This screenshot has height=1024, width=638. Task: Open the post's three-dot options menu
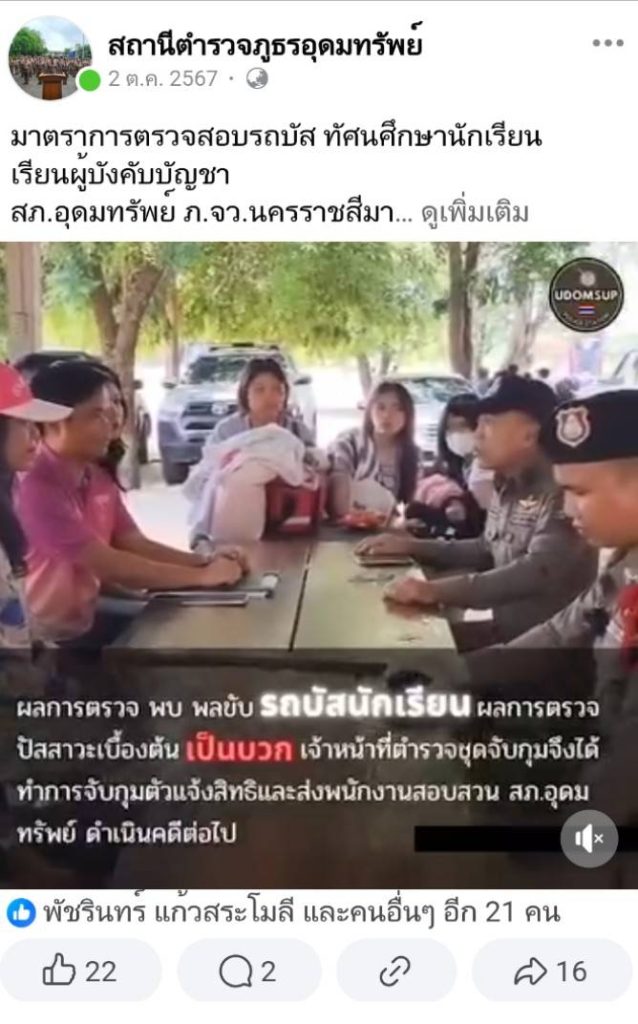[x=607, y=43]
